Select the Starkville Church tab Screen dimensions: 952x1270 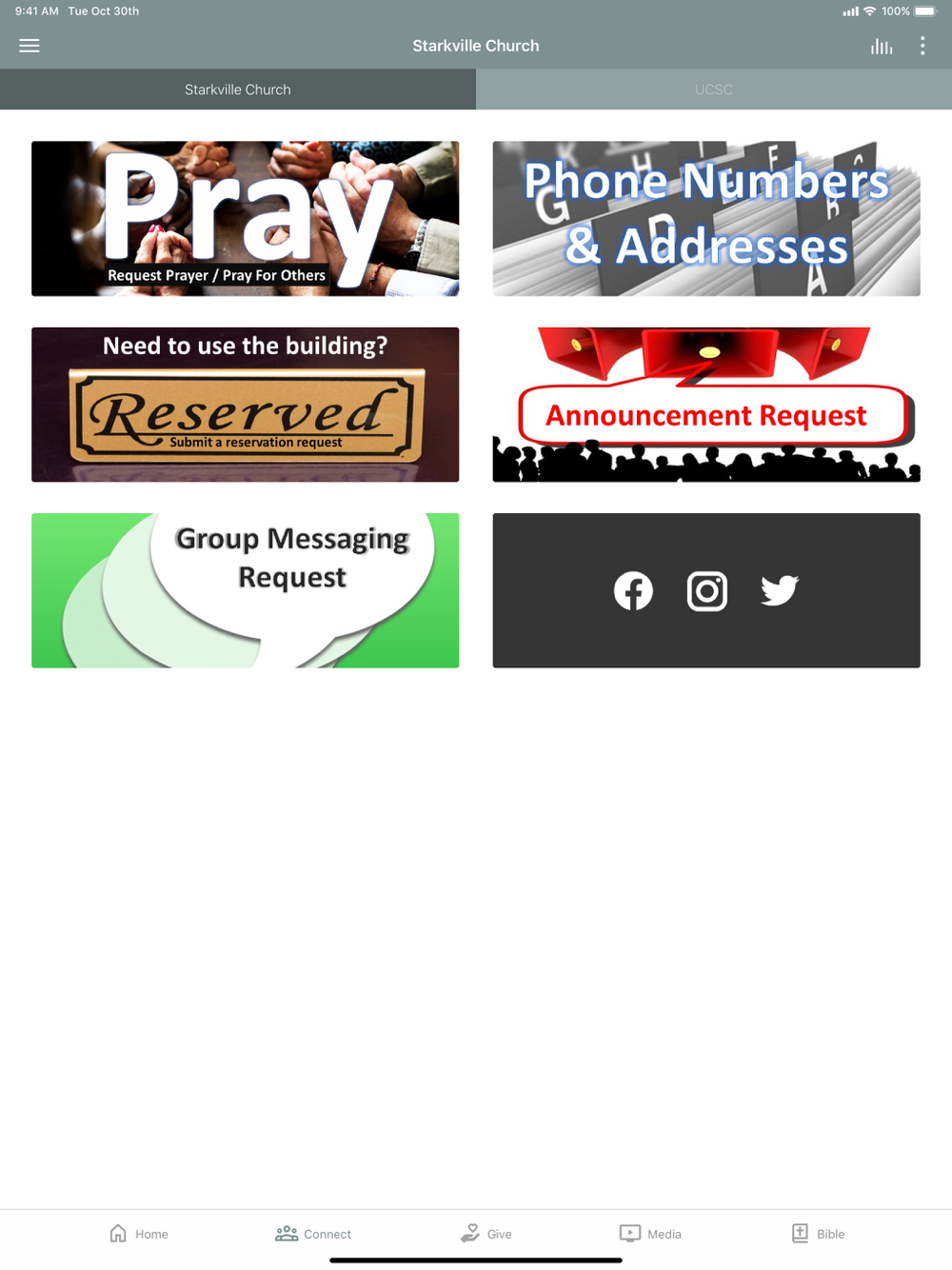238,89
